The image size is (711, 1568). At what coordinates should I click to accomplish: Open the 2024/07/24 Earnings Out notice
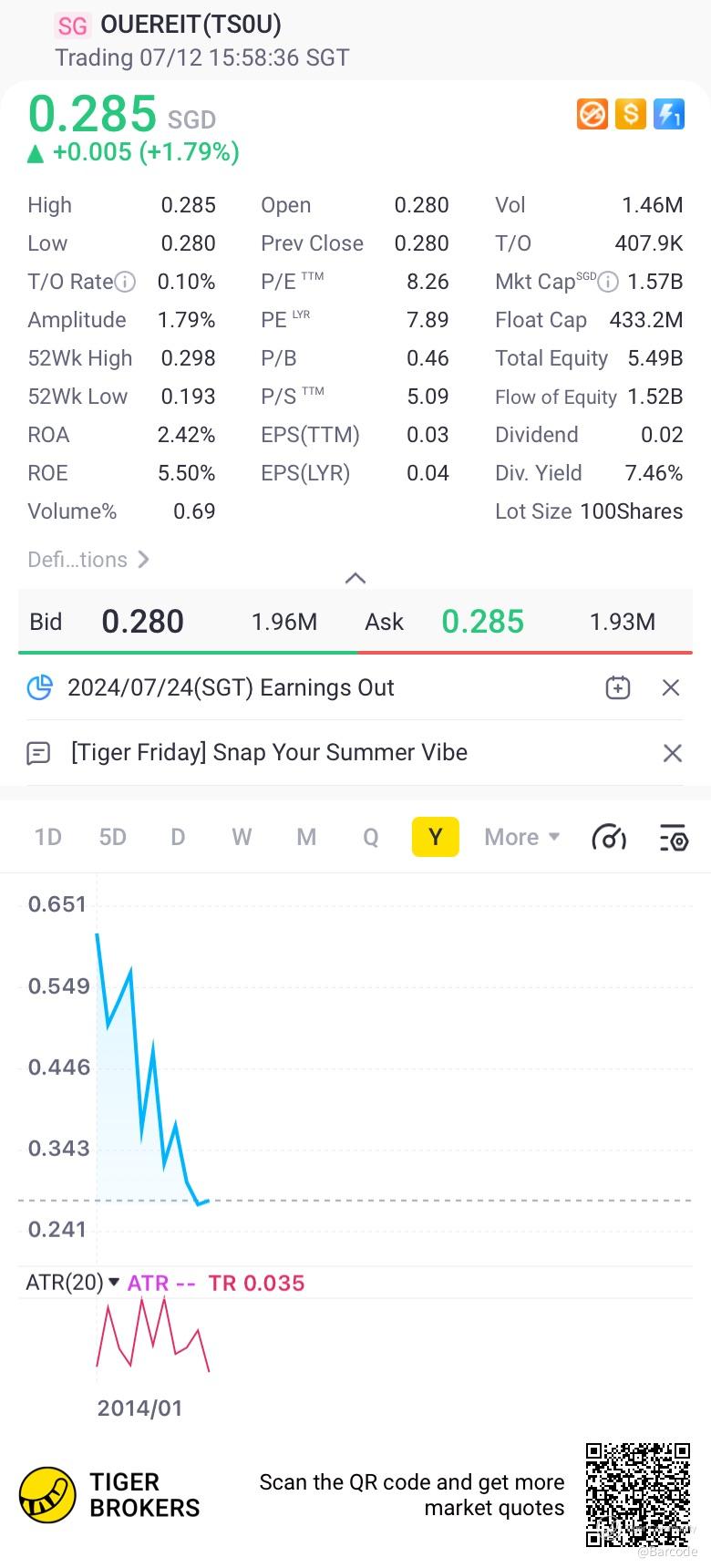point(231,687)
